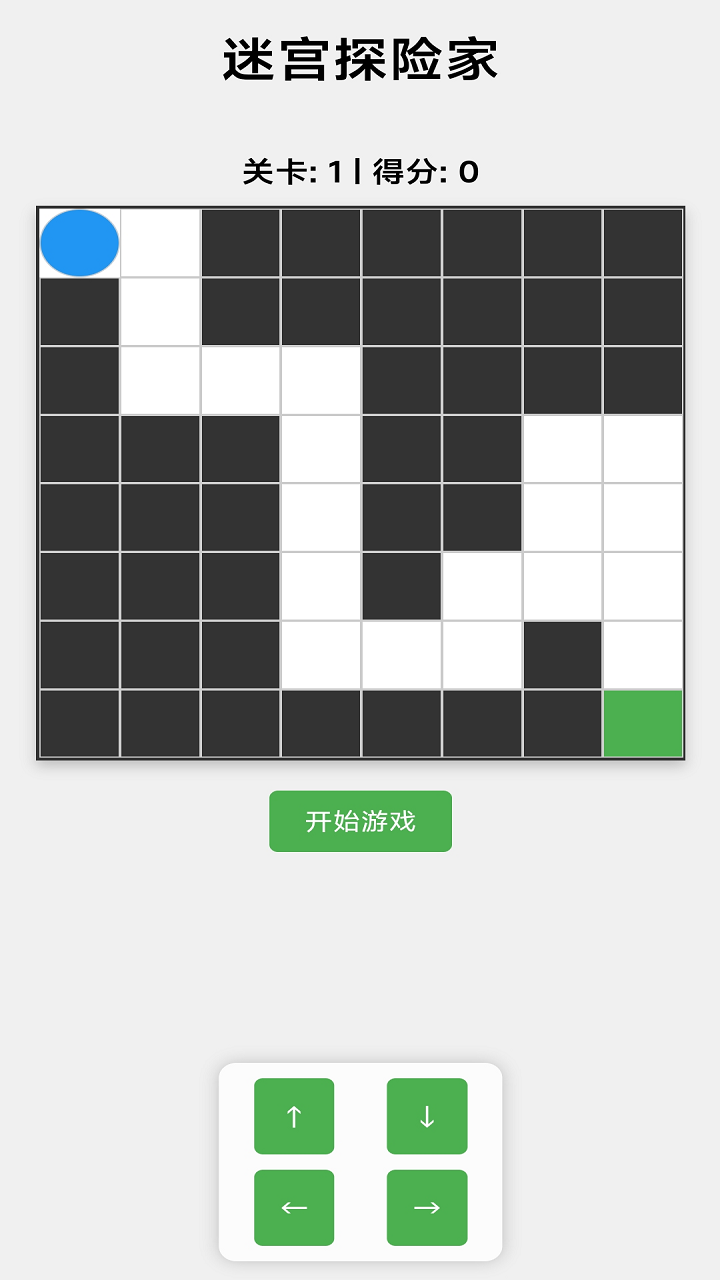Click the maze's bottom-left corner cell
Screen dimensions: 720x1280
tap(79, 721)
